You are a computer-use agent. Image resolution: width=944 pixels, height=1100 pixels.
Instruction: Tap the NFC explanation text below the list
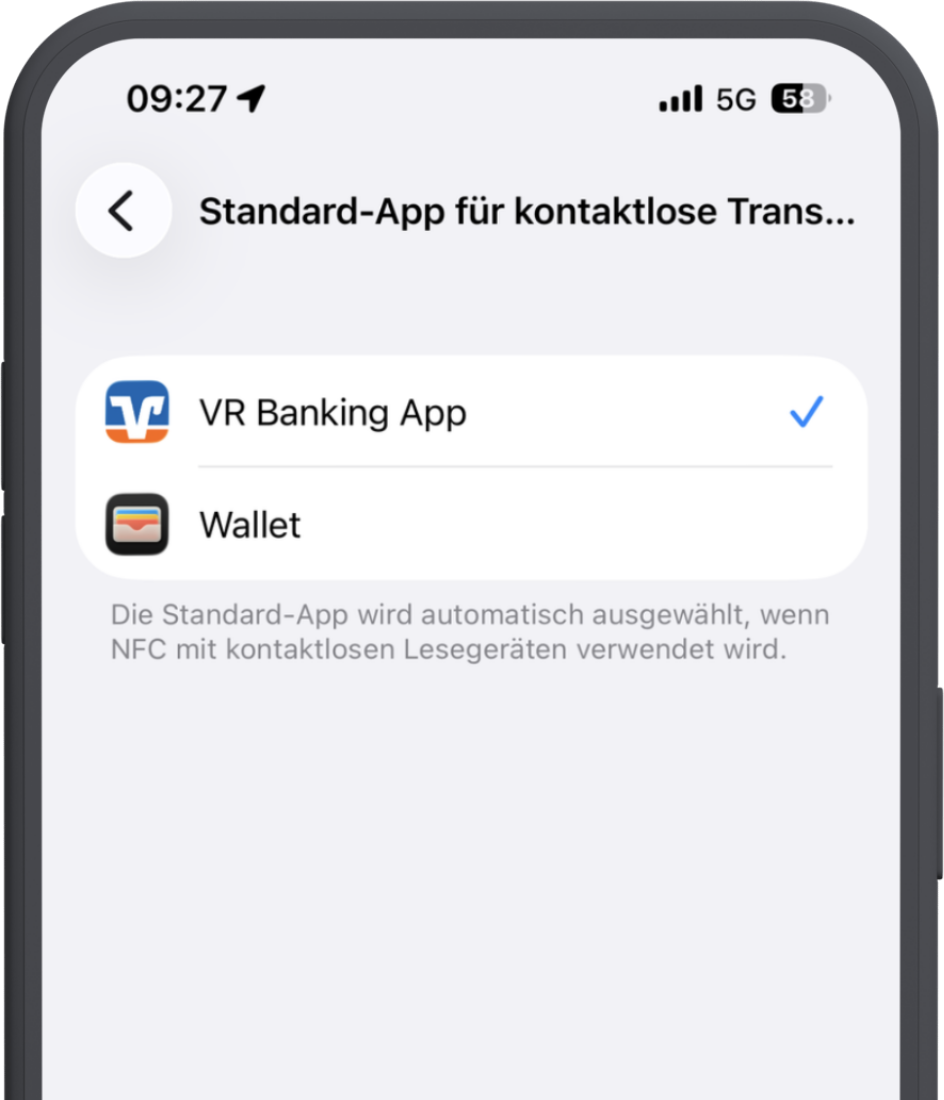click(x=470, y=632)
